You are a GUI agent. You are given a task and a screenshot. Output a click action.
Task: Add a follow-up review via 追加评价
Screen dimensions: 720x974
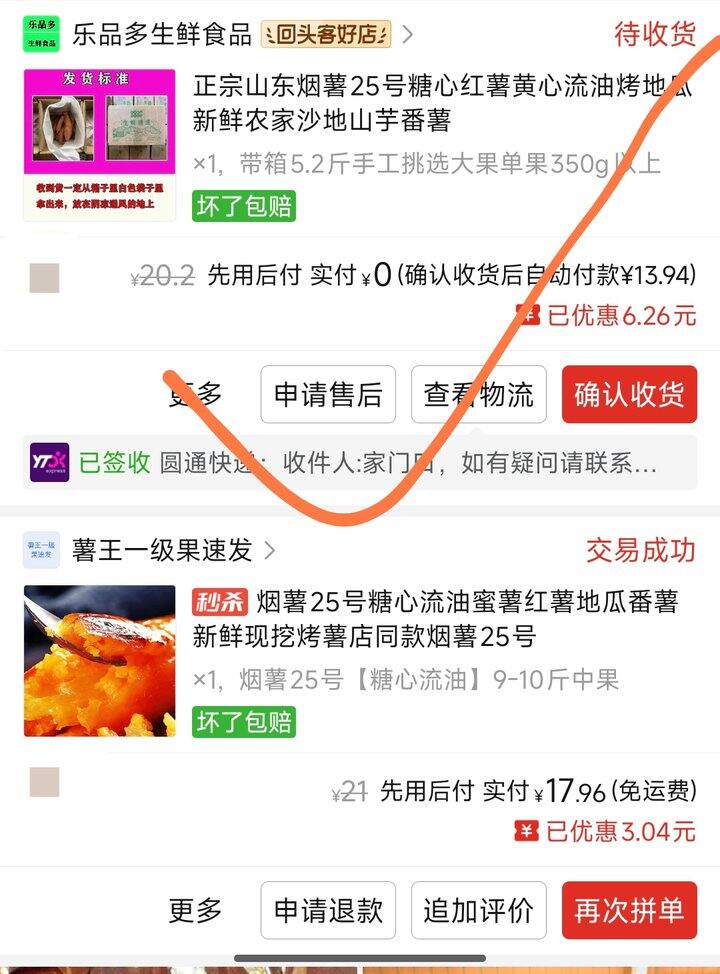tap(478, 911)
